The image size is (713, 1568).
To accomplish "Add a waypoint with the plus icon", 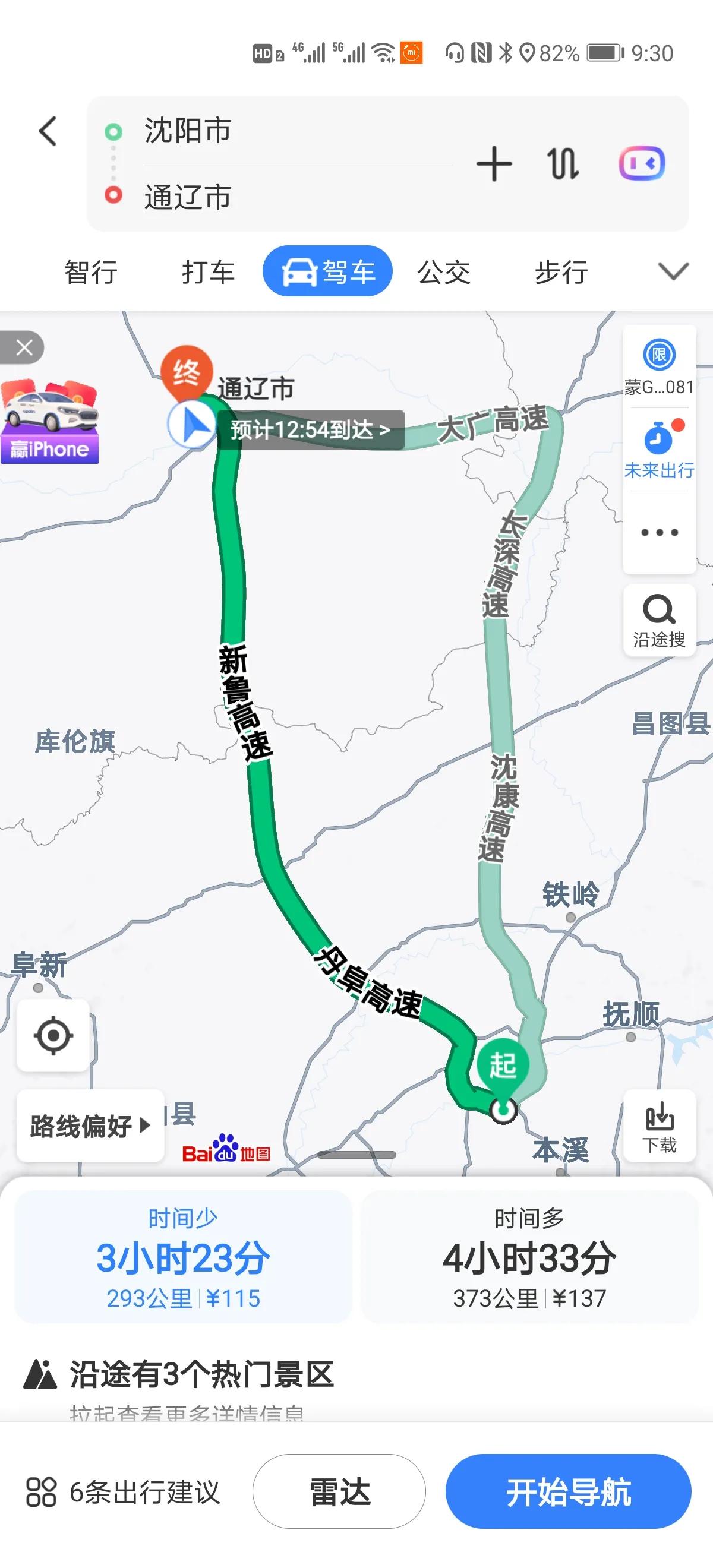I will click(x=494, y=165).
